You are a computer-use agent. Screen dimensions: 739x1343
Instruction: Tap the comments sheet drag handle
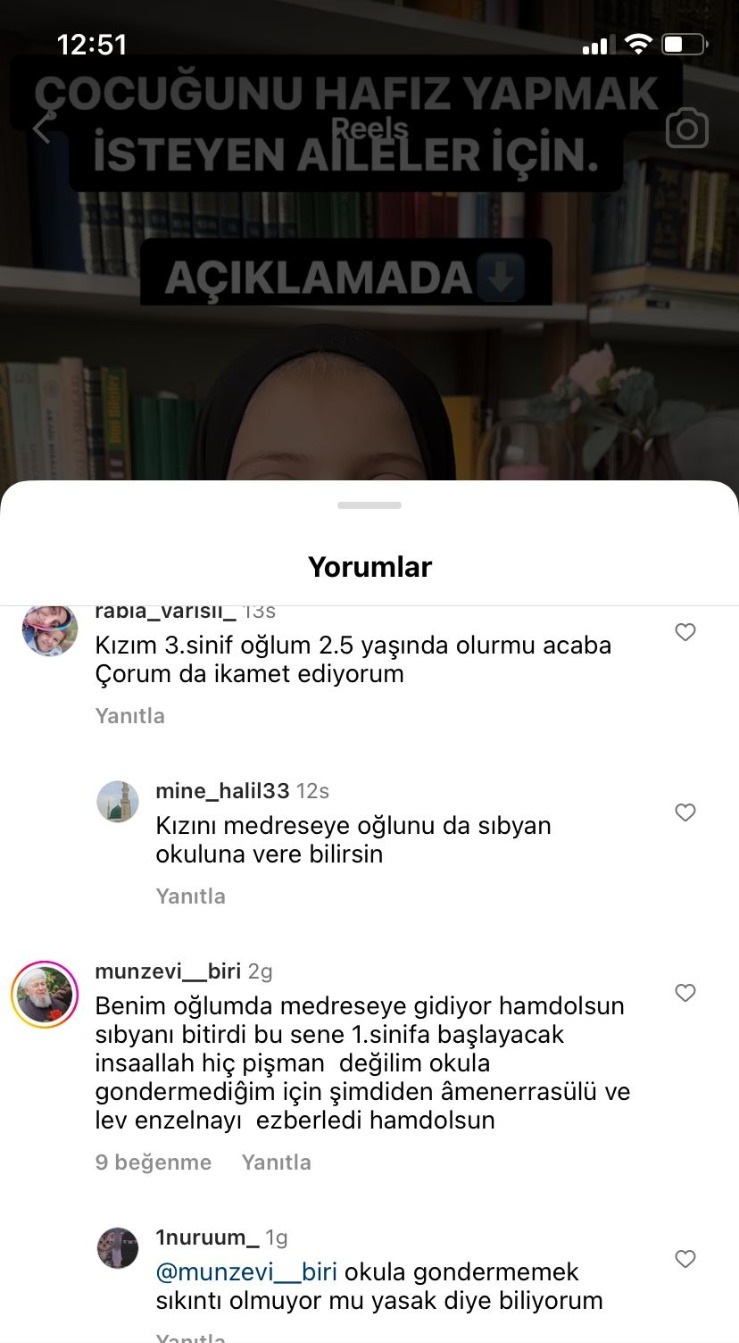(x=369, y=506)
